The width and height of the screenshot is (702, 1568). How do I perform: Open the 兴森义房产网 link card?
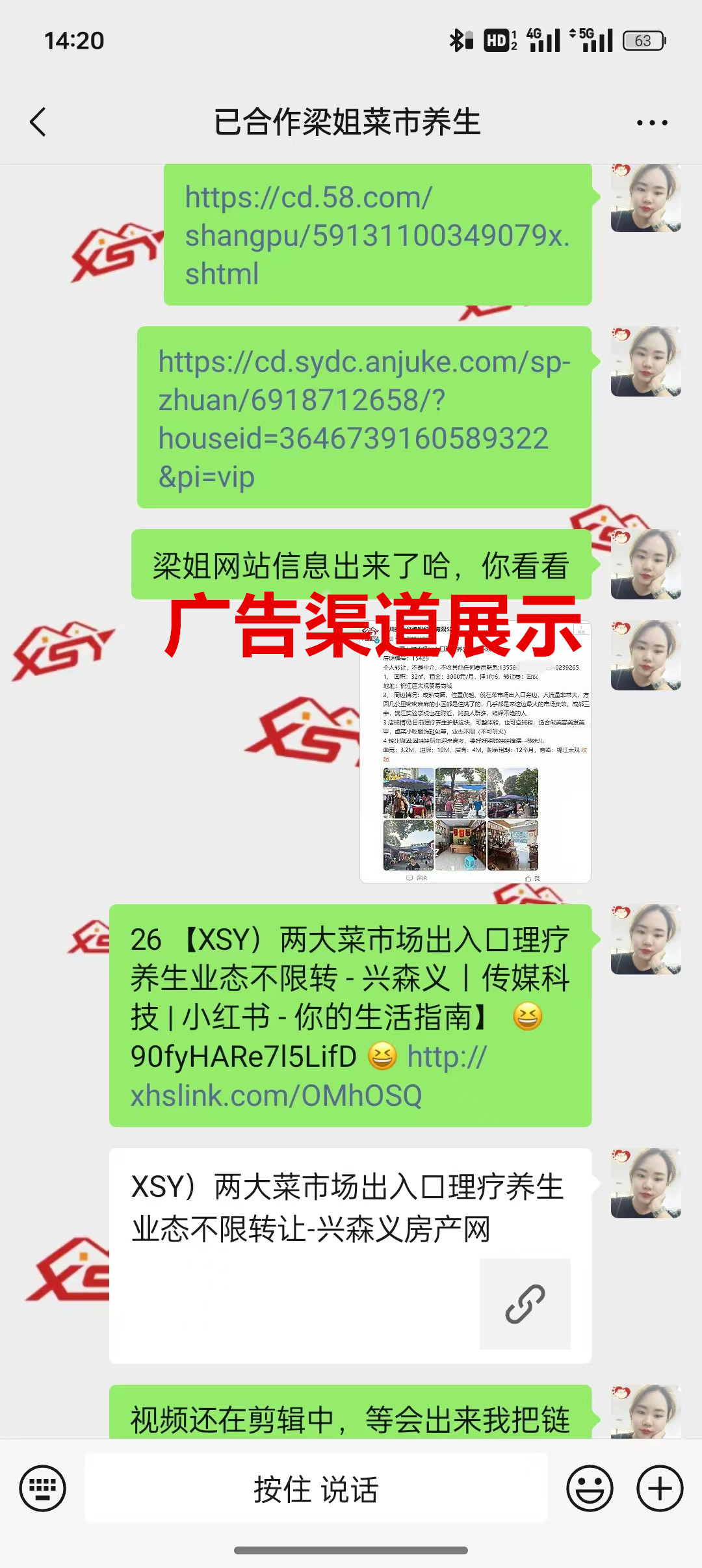coord(350,1255)
